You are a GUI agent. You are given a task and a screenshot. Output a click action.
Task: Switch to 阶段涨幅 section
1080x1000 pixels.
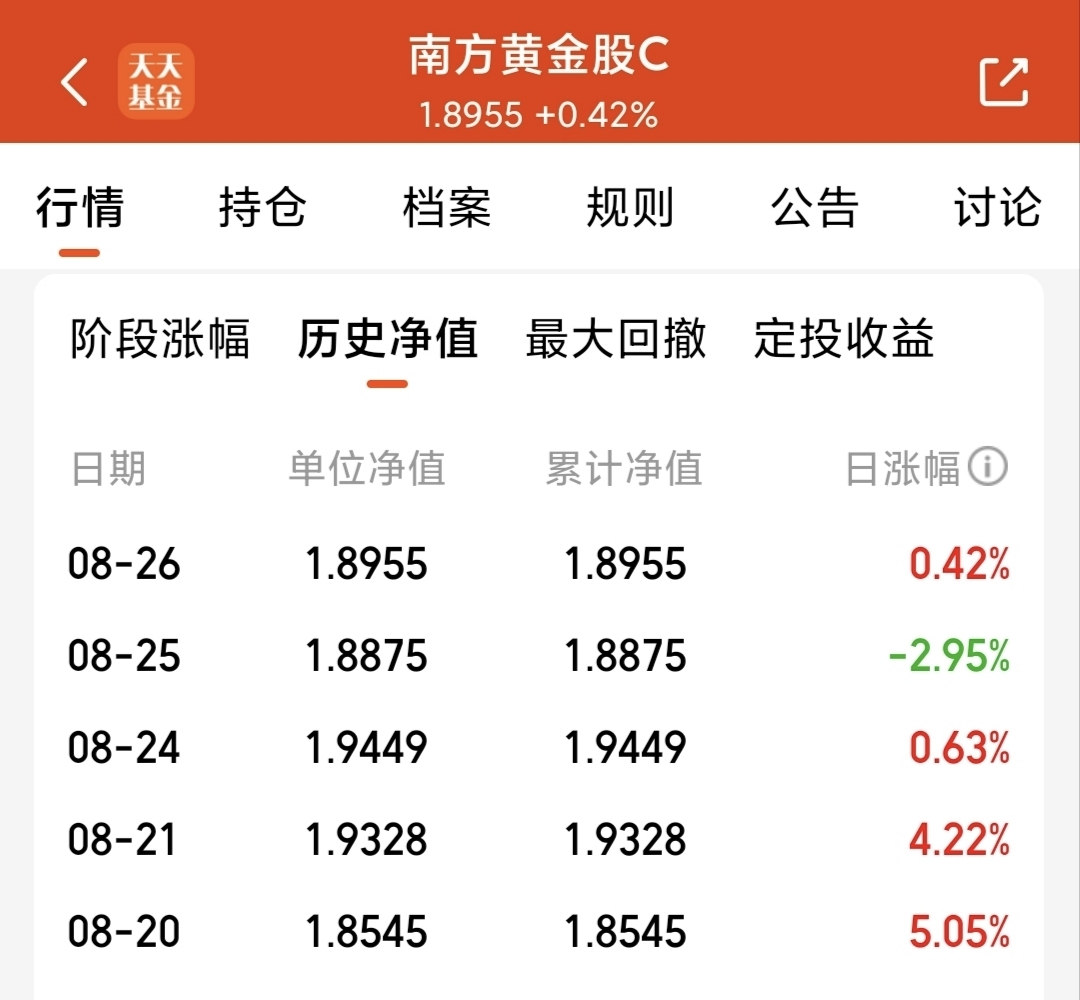(x=160, y=338)
